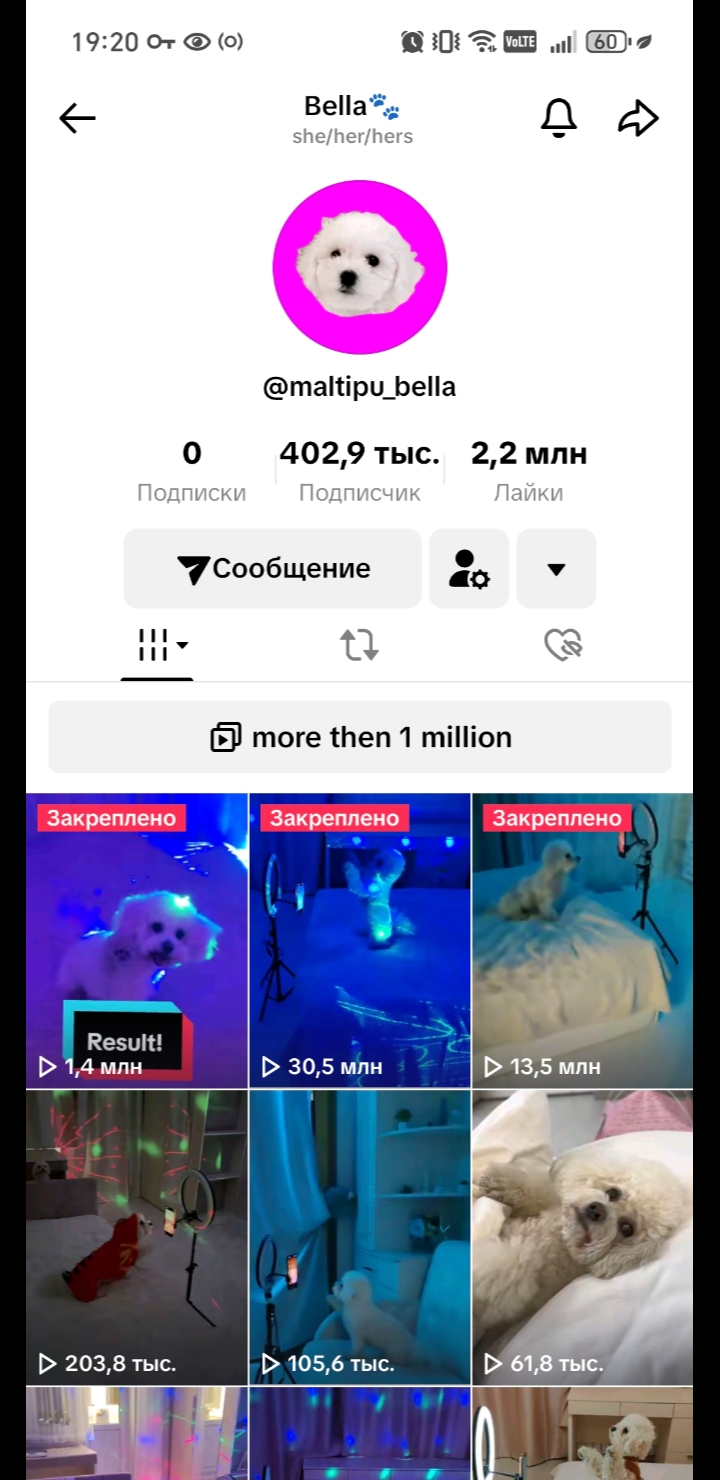Play the pinned video with 30,5 млн views
The width and height of the screenshot is (720, 1480).
[360, 940]
